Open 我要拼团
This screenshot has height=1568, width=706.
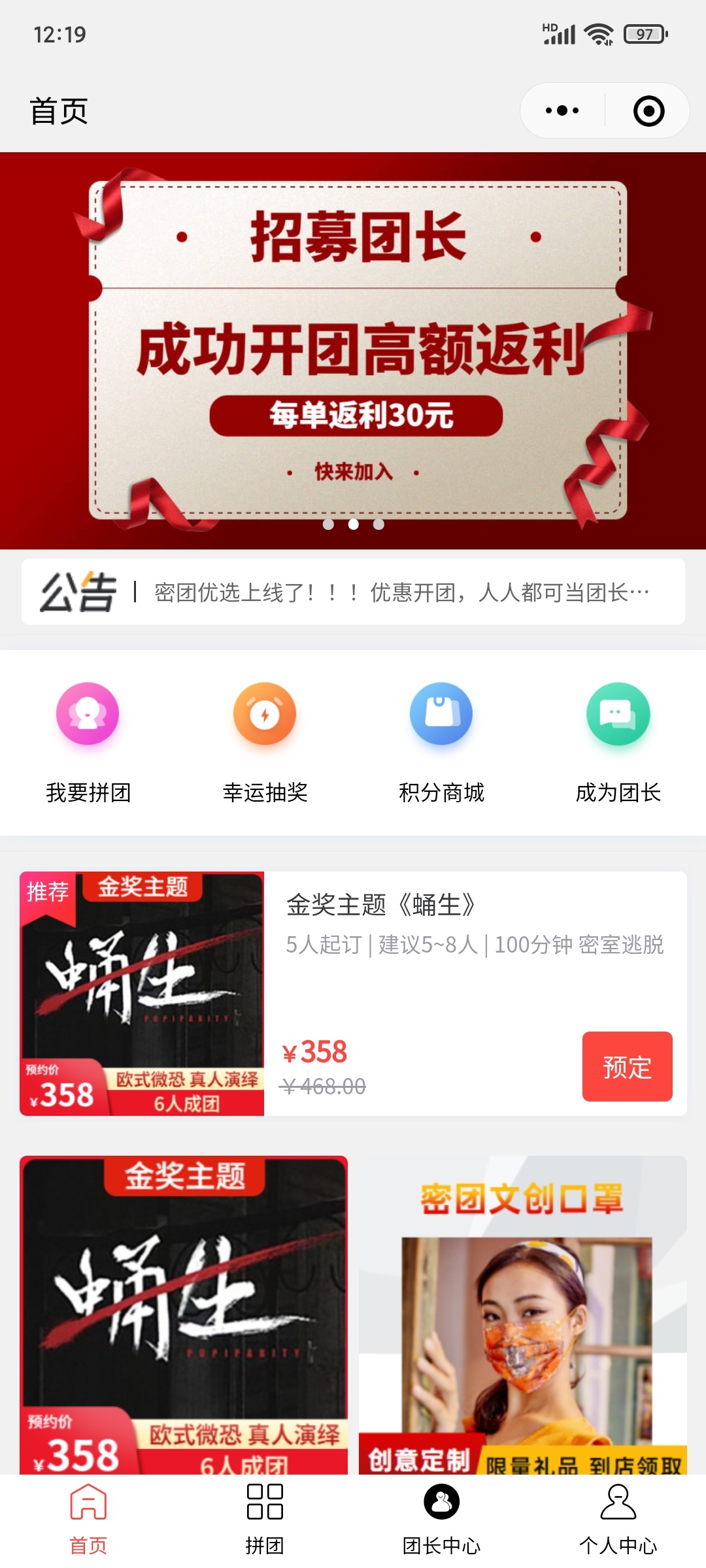tap(88, 742)
